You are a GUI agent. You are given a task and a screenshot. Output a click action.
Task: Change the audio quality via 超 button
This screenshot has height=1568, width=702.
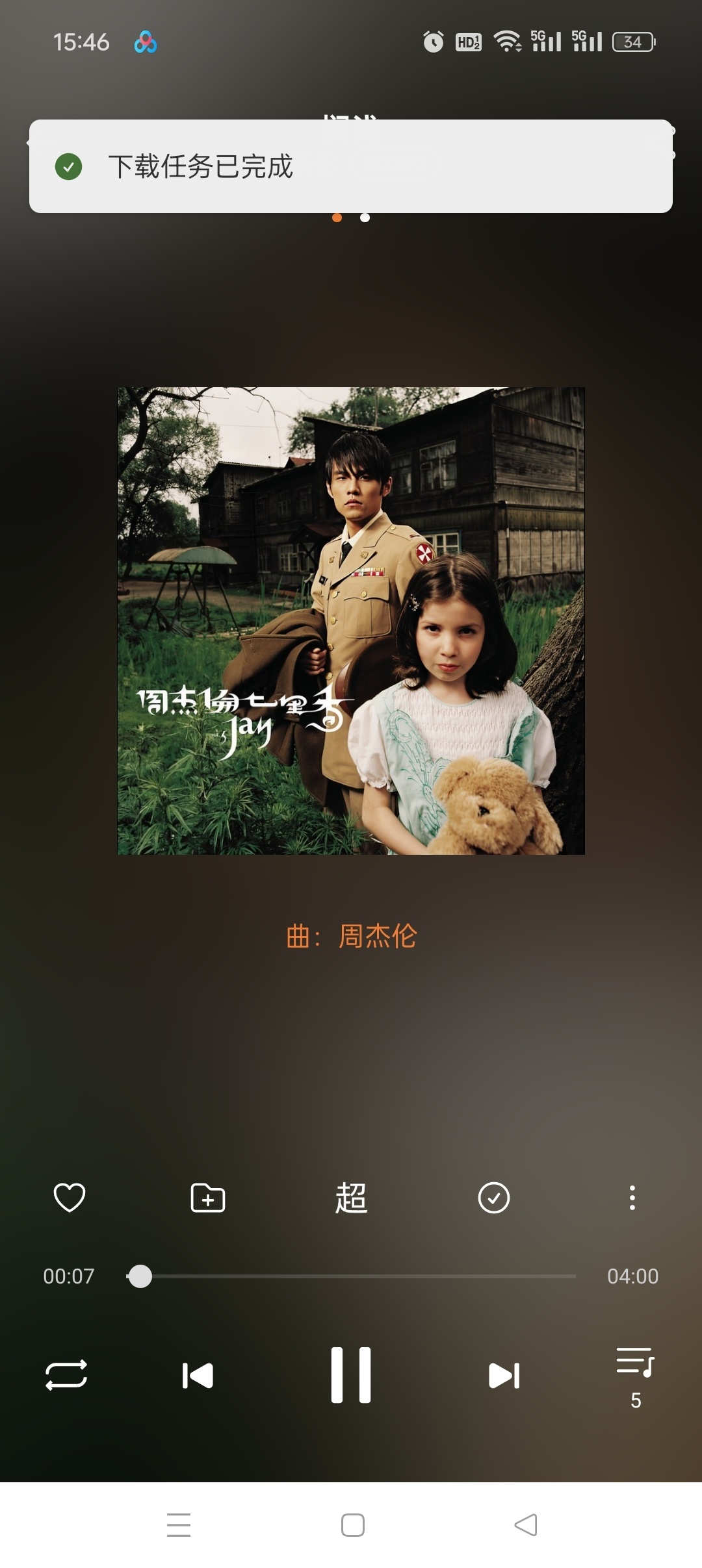[x=351, y=1197]
